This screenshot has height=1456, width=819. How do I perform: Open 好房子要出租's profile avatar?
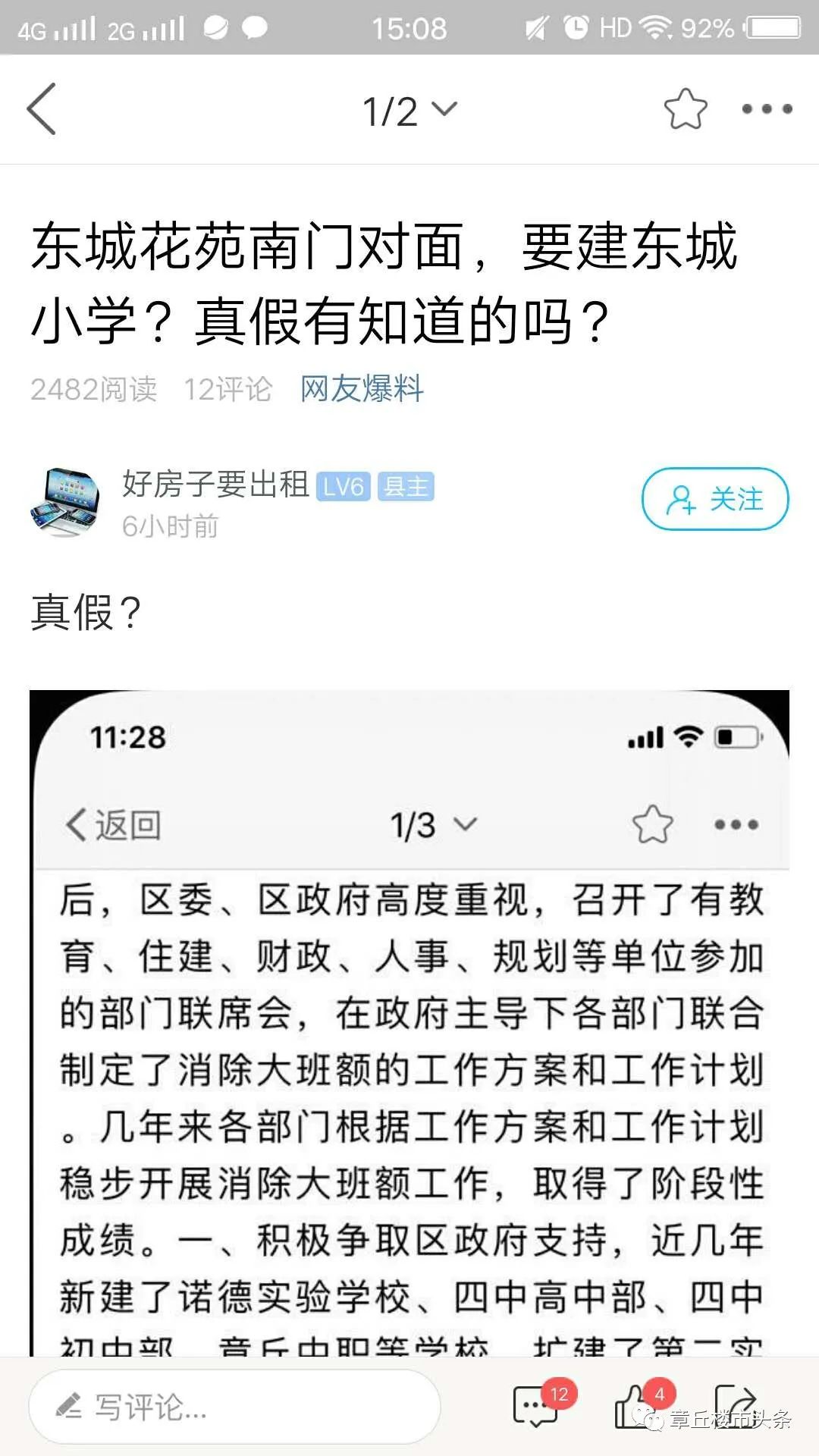tap(65, 502)
